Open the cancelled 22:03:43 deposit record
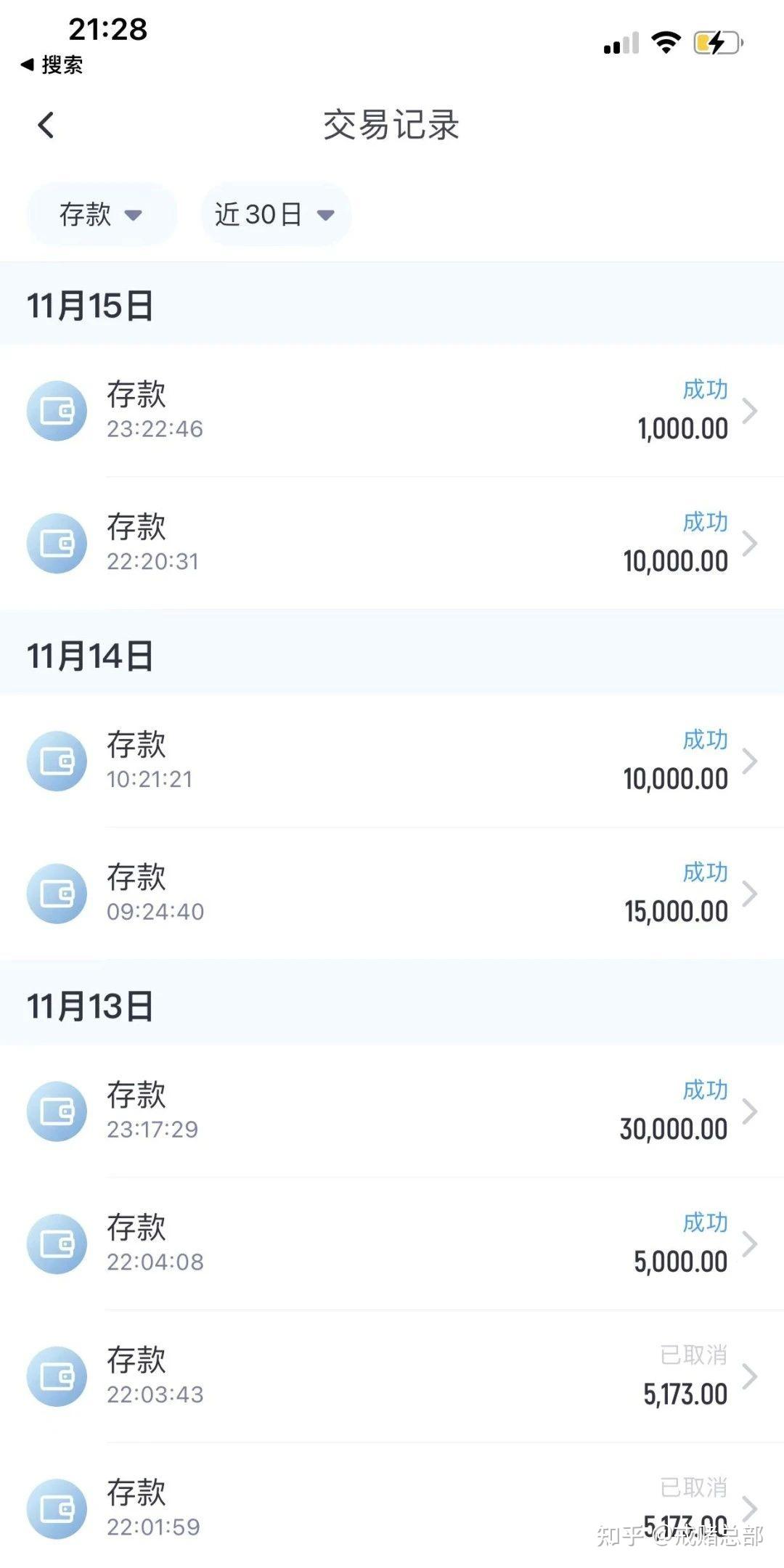Image resolution: width=784 pixels, height=1568 pixels. click(x=392, y=1376)
